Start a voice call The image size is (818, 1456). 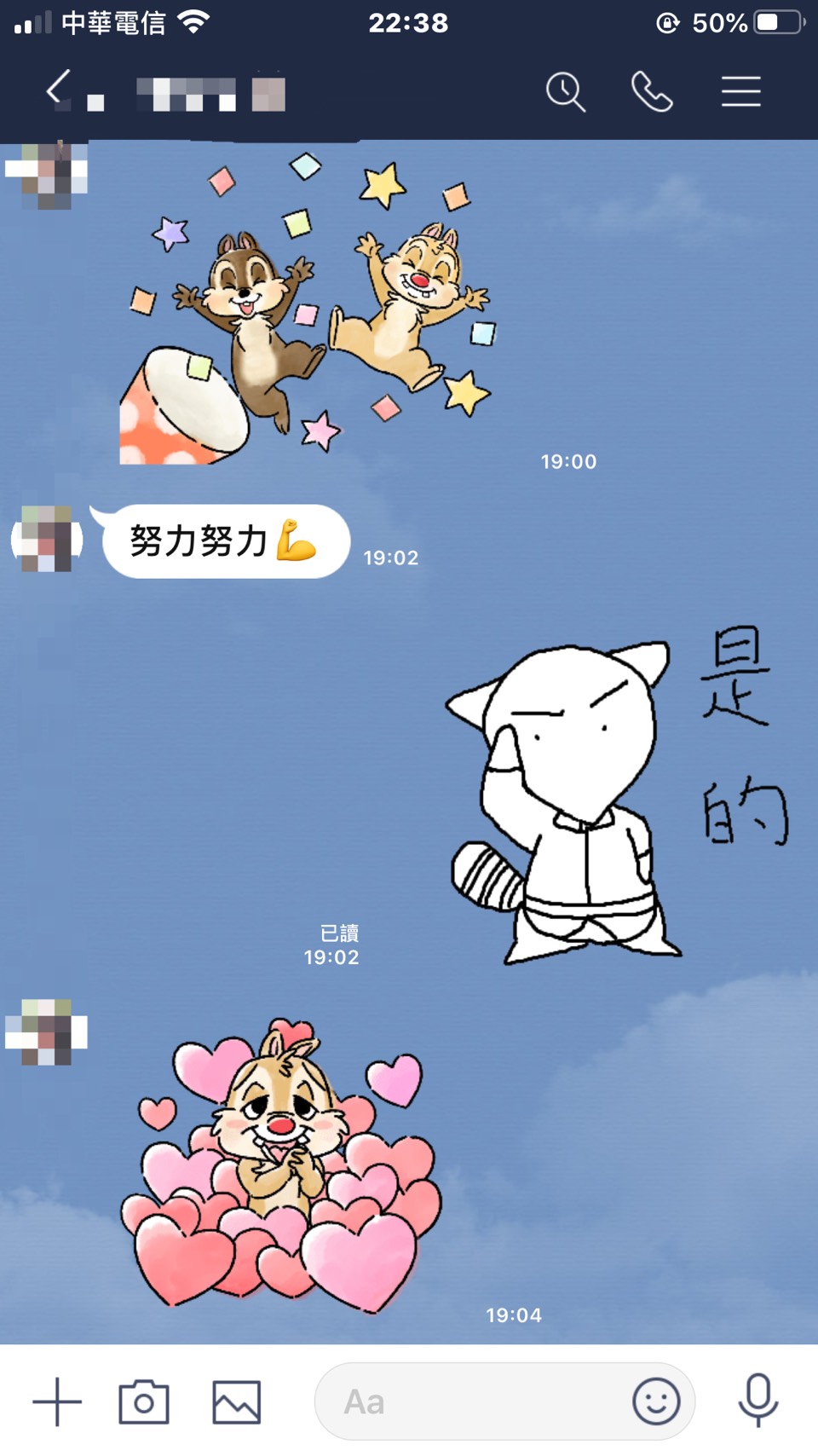tap(652, 91)
